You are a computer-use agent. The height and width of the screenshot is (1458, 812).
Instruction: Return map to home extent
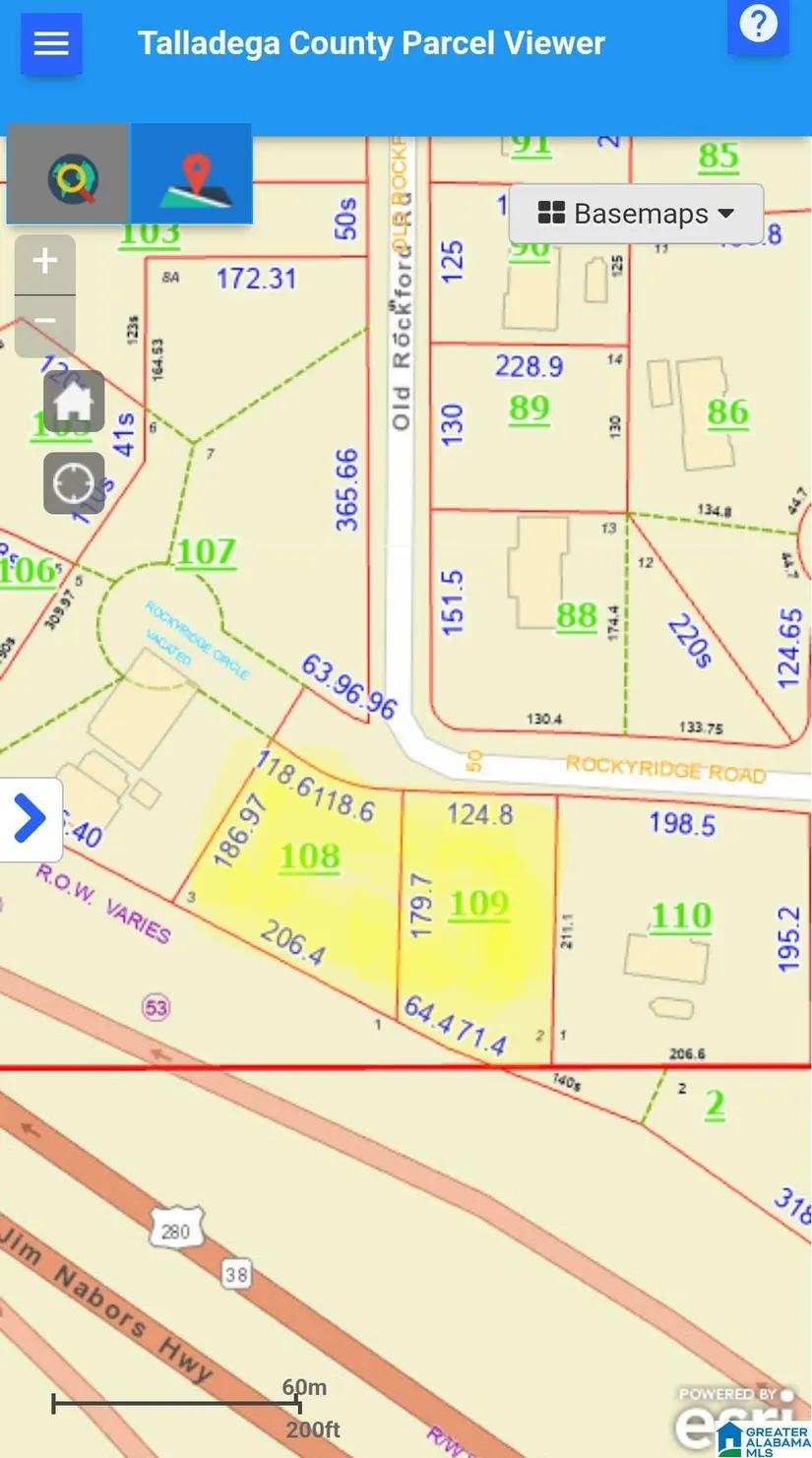point(74,402)
